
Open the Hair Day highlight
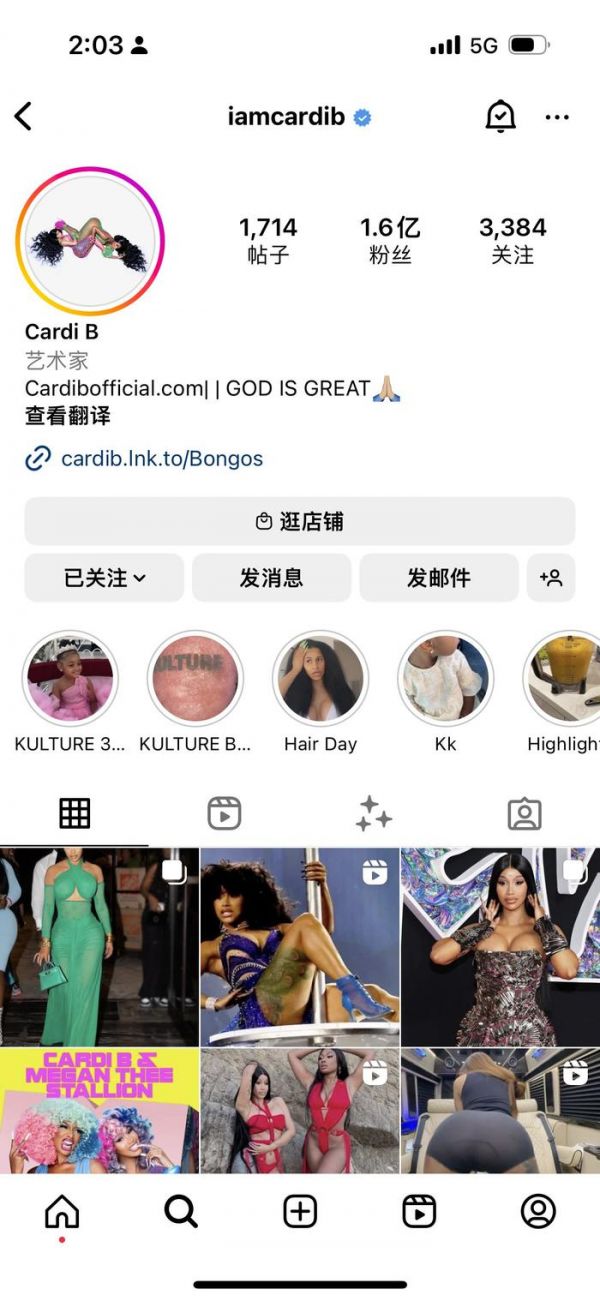(320, 678)
